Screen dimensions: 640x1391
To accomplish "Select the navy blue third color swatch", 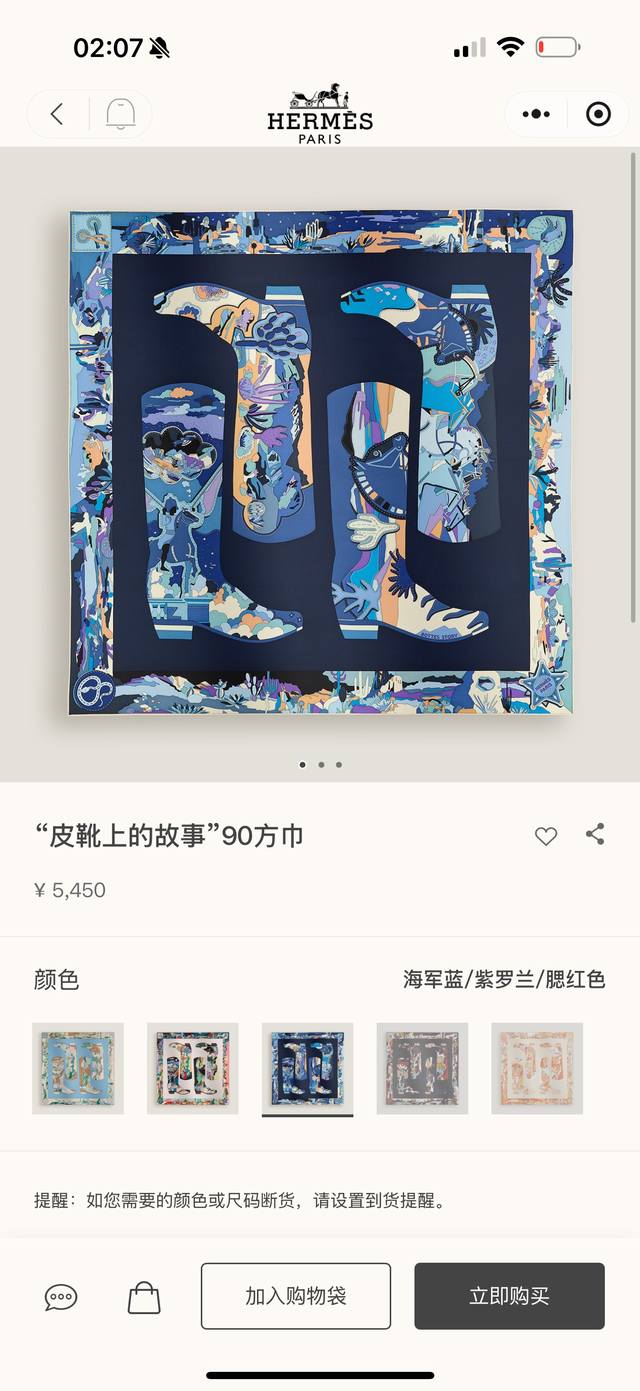I will tap(308, 1067).
